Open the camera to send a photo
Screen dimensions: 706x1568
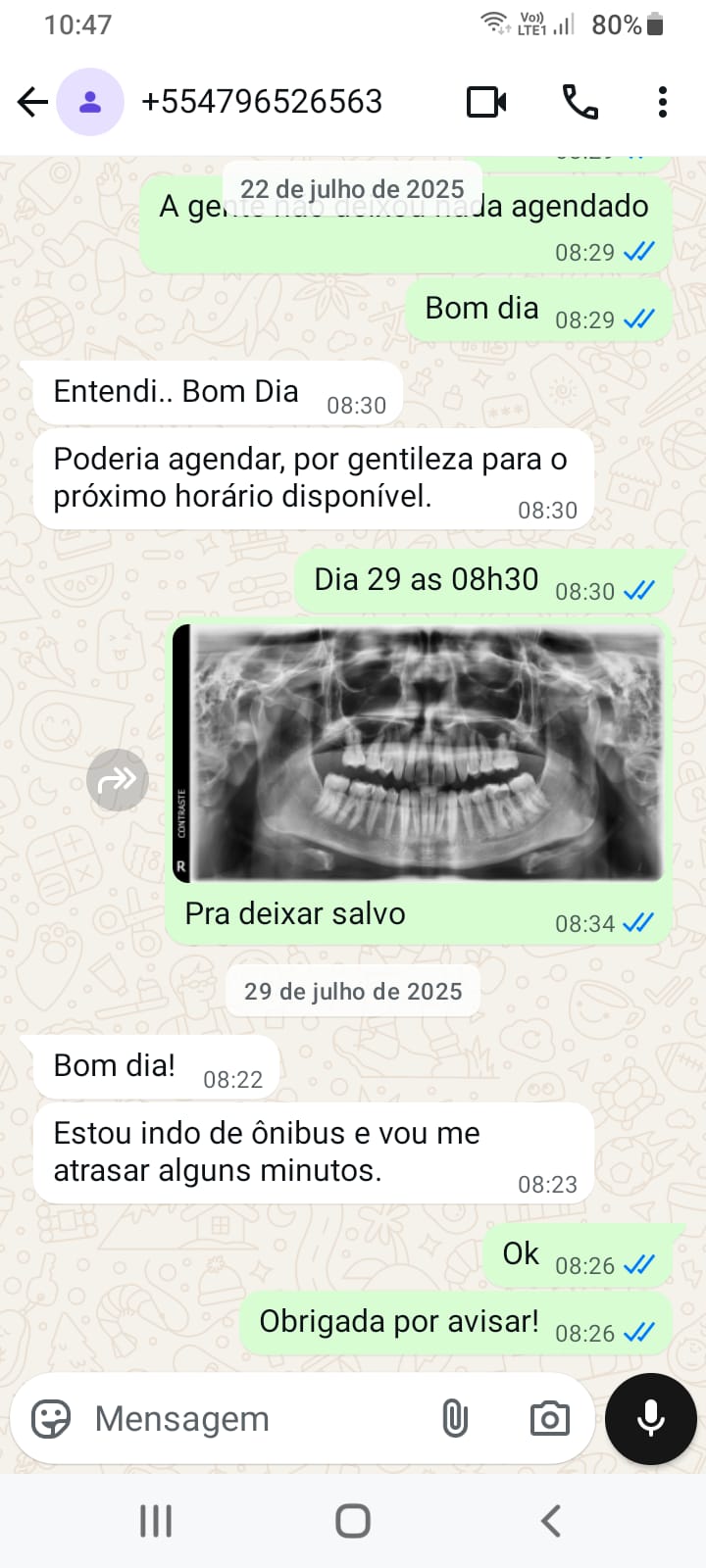coord(549,1418)
